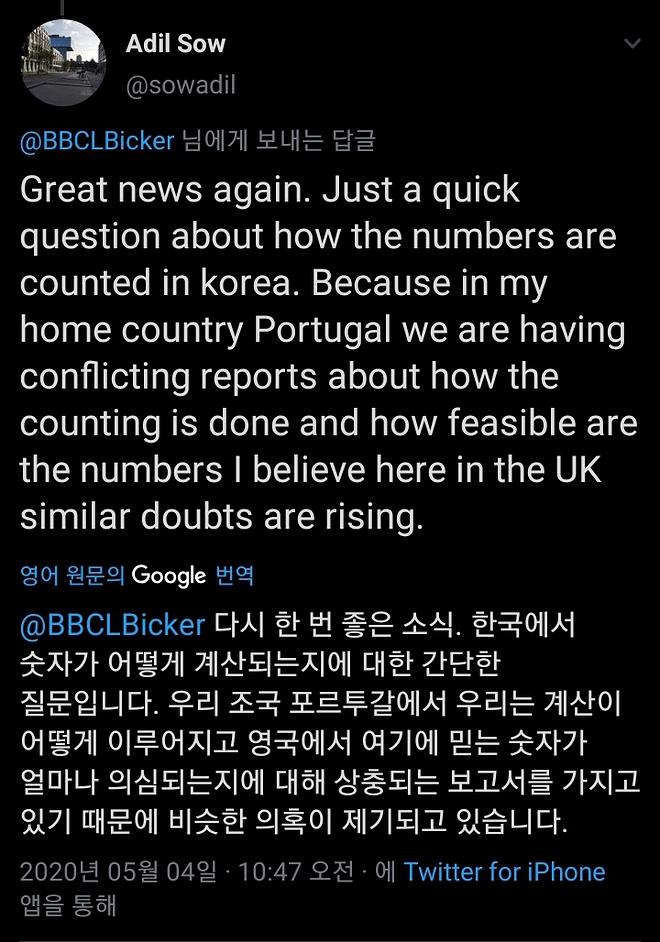Open @BBCLBicker mention in the translated text
Viewport: 660px width, 942px height.
click(x=112, y=625)
